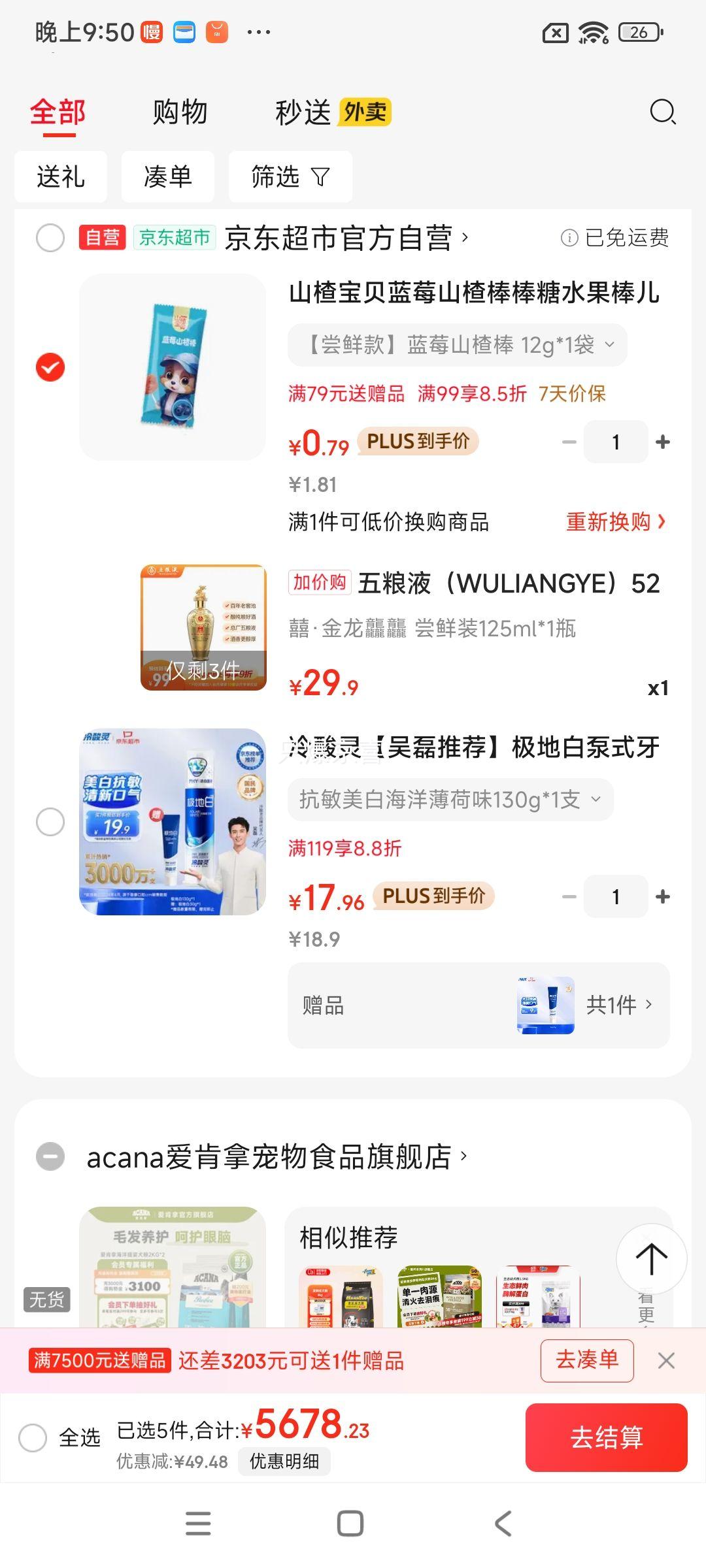Switch to the 购物 tab
Viewport: 706px width, 1568px height.
click(x=179, y=112)
